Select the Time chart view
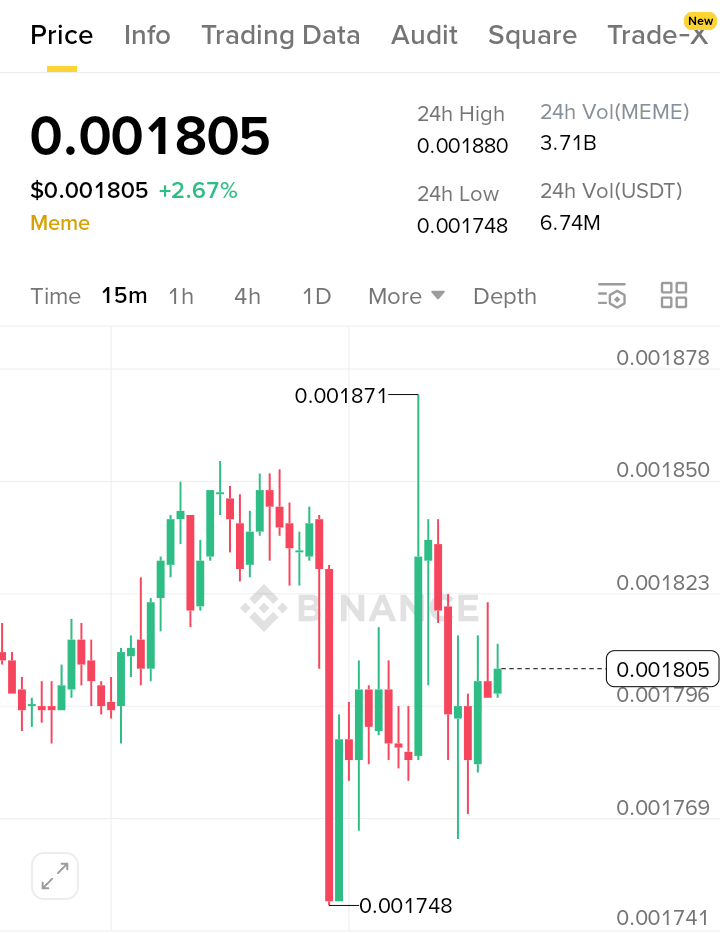 point(56,296)
